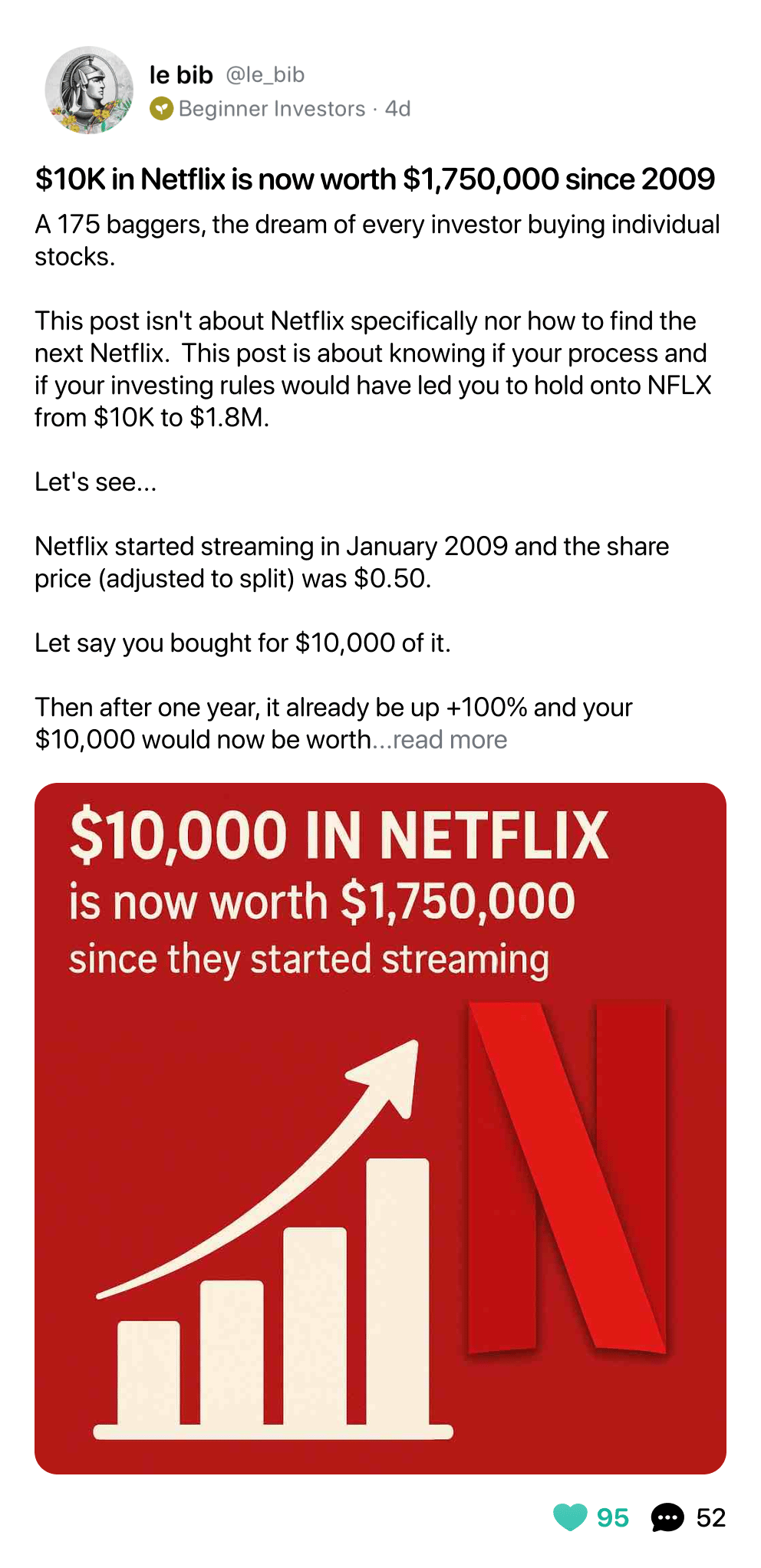Screen dimensions: 761x1568
Task: Open the Beginner Investors community
Action: coord(271,109)
